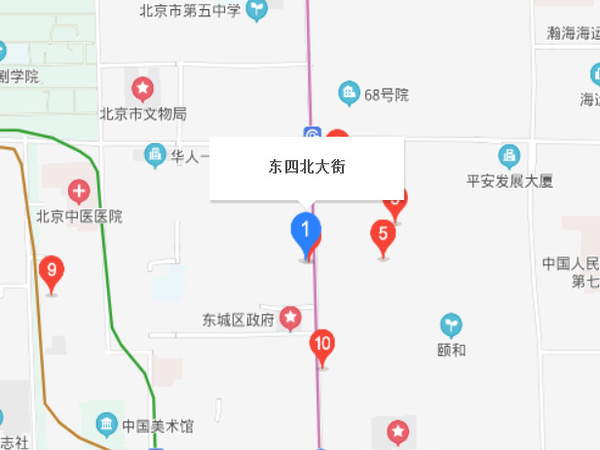This screenshot has height=450, width=600.
Task: Select the red marker numbered 10
Action: pos(322,346)
